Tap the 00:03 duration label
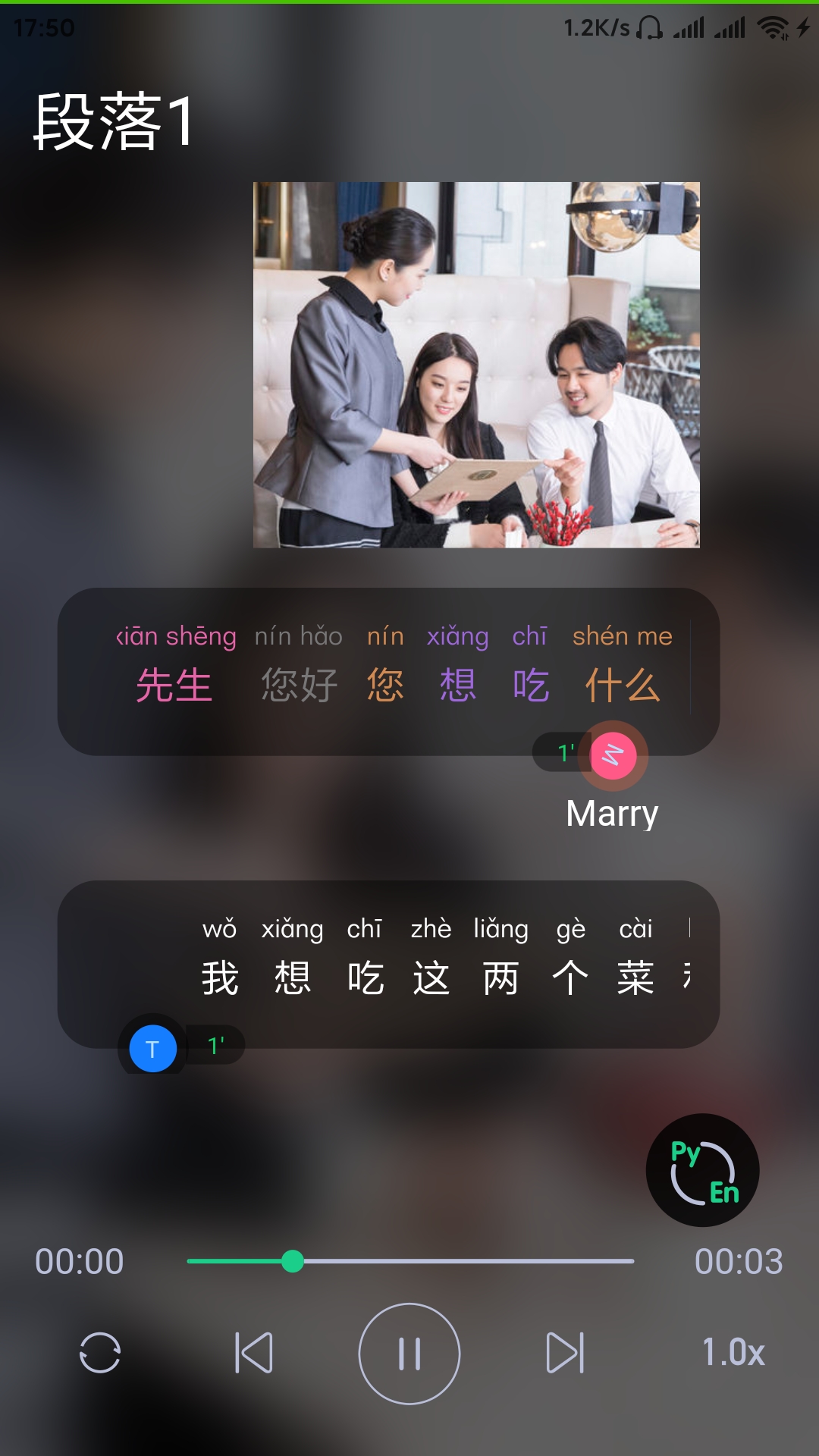This screenshot has height=1456, width=819. (x=739, y=1261)
